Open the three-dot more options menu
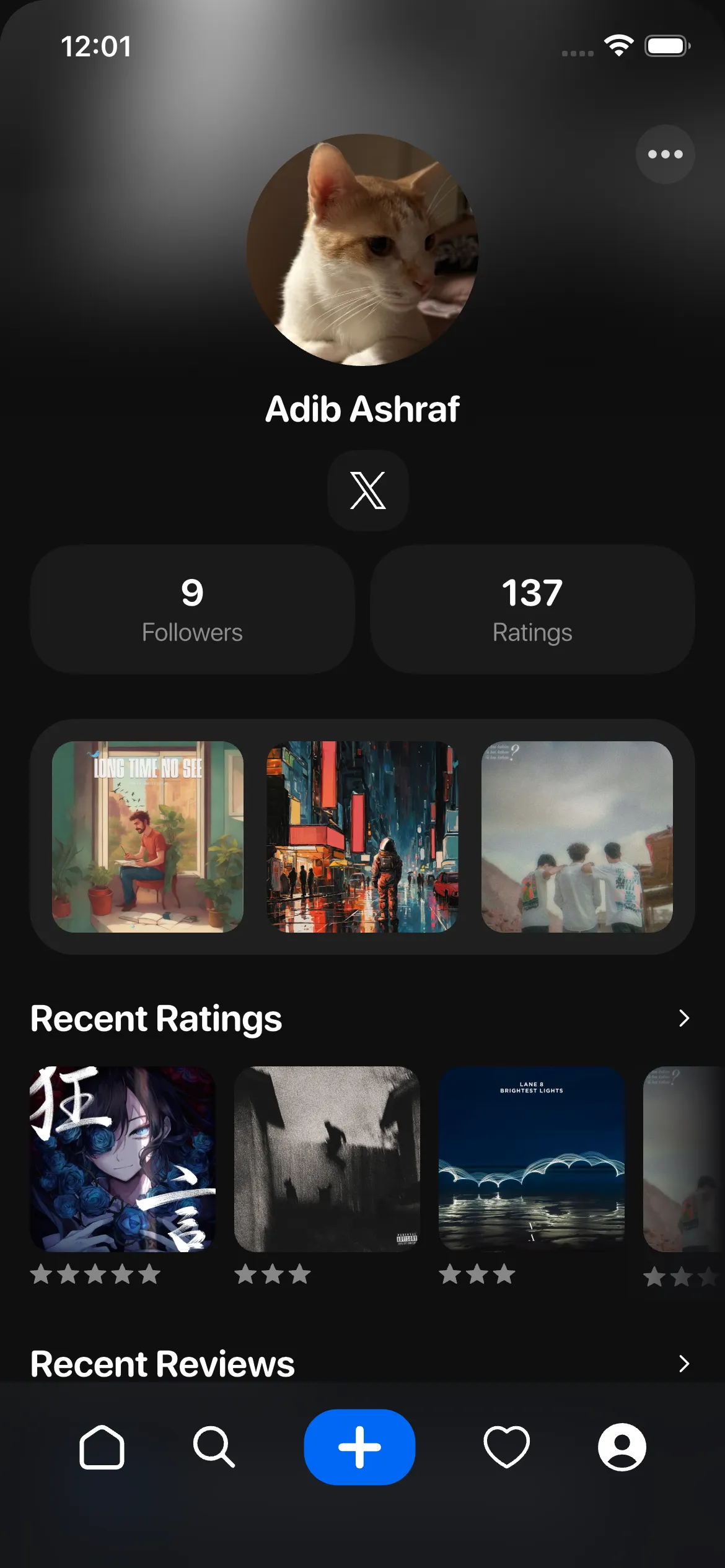The image size is (725, 1568). click(x=665, y=154)
